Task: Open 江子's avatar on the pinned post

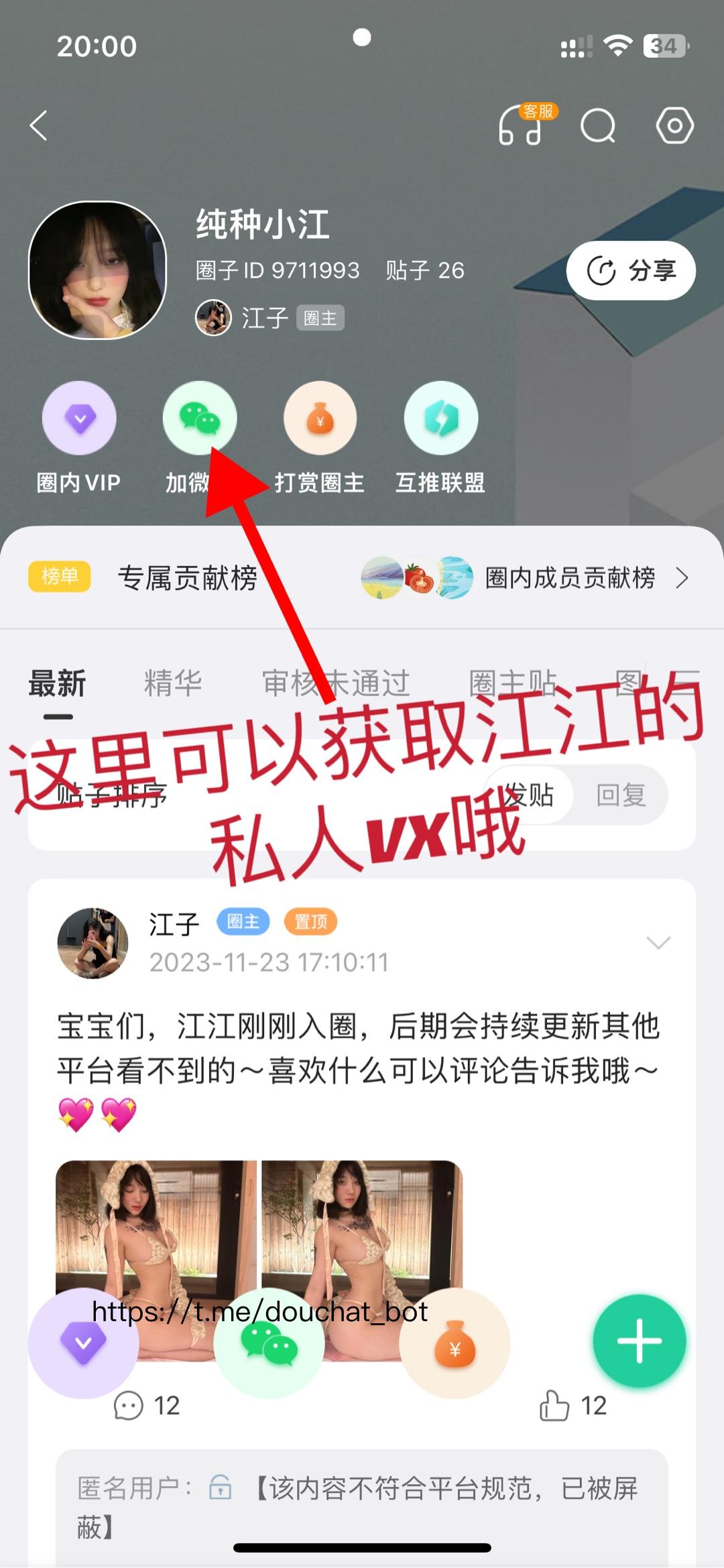Action: (93, 943)
